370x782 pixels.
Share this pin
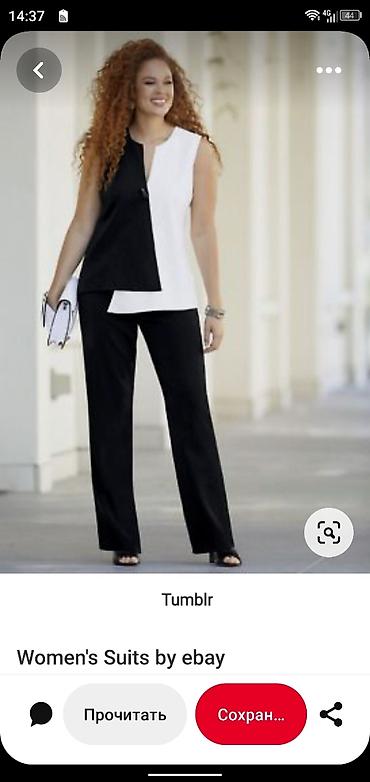point(331,714)
